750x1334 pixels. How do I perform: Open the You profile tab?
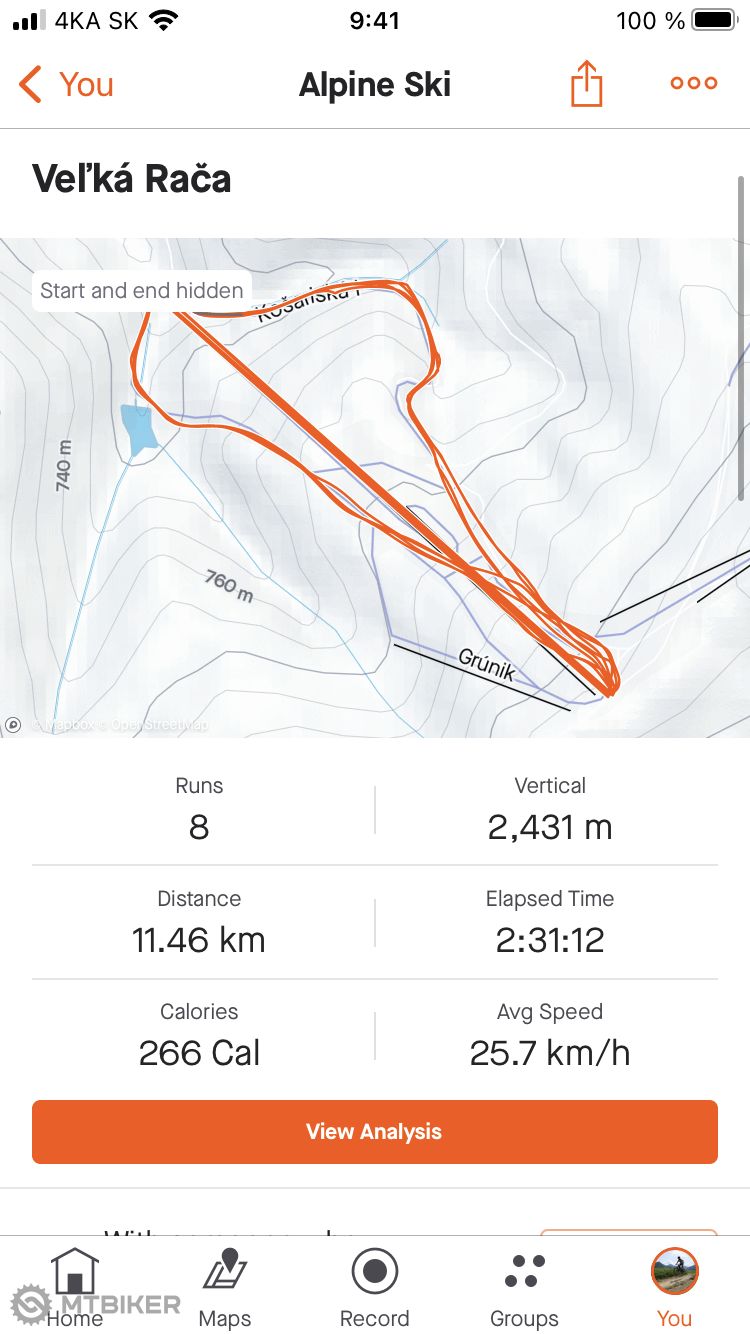pos(674,1286)
